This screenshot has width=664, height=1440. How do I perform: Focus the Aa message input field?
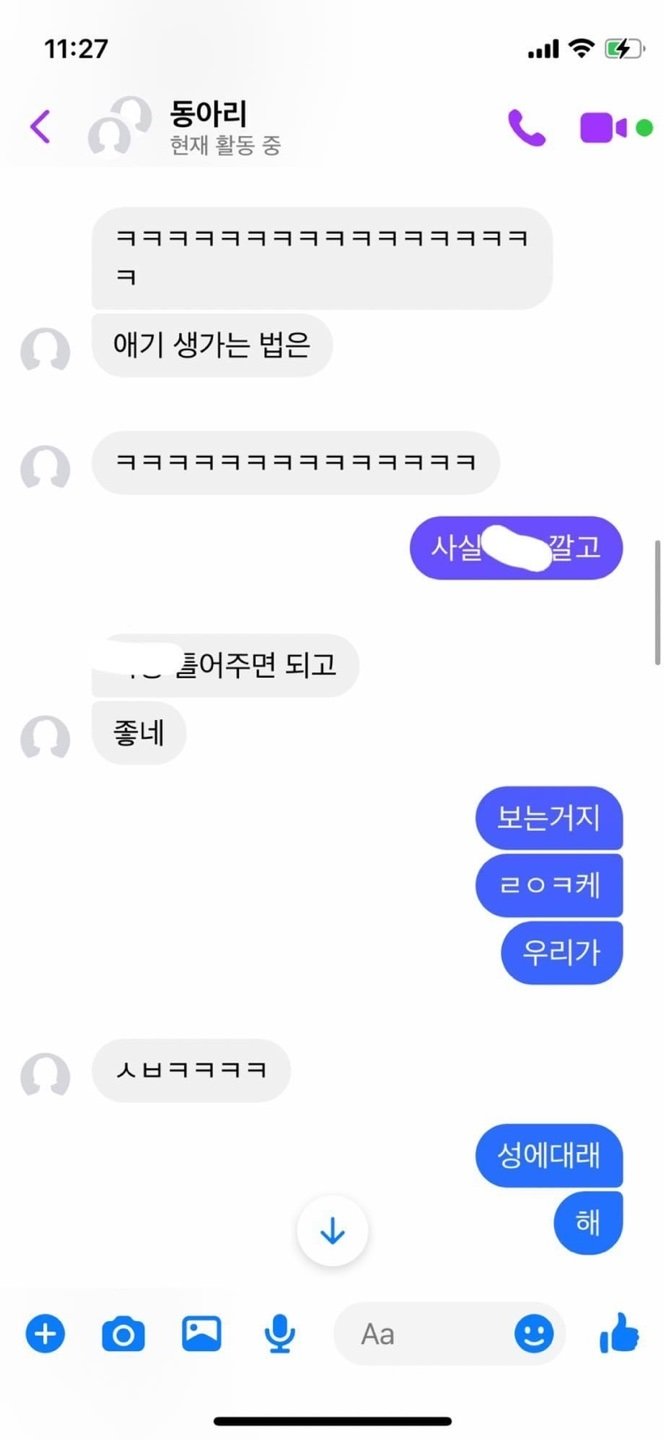[x=420, y=1333]
